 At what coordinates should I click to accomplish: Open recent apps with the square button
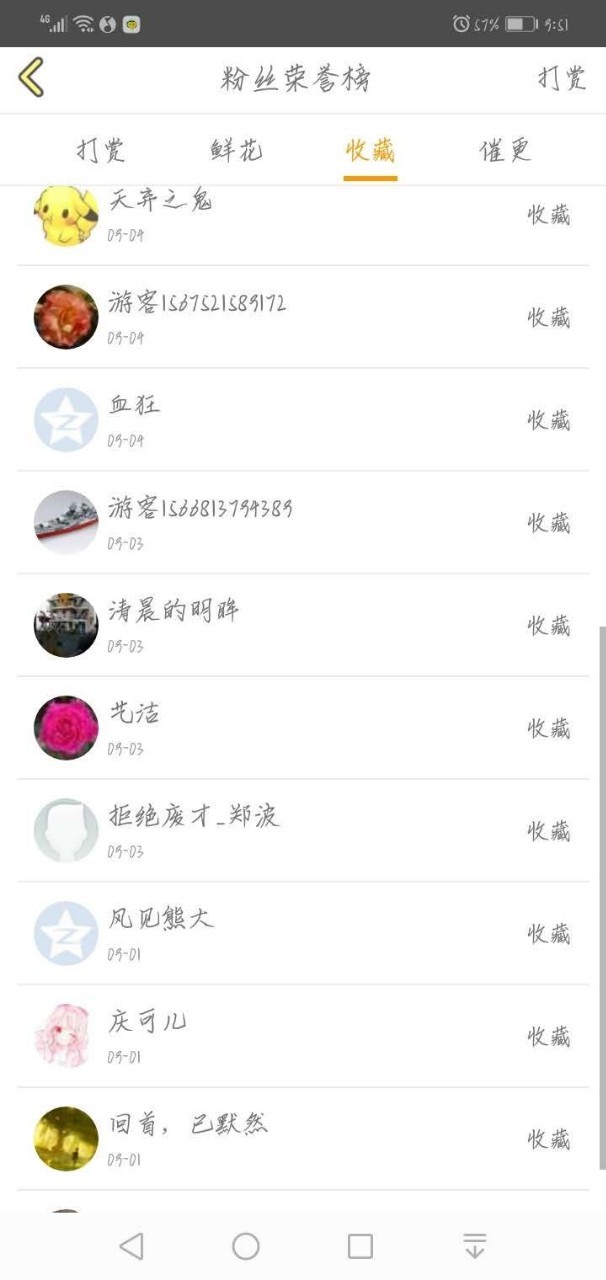[x=360, y=1246]
